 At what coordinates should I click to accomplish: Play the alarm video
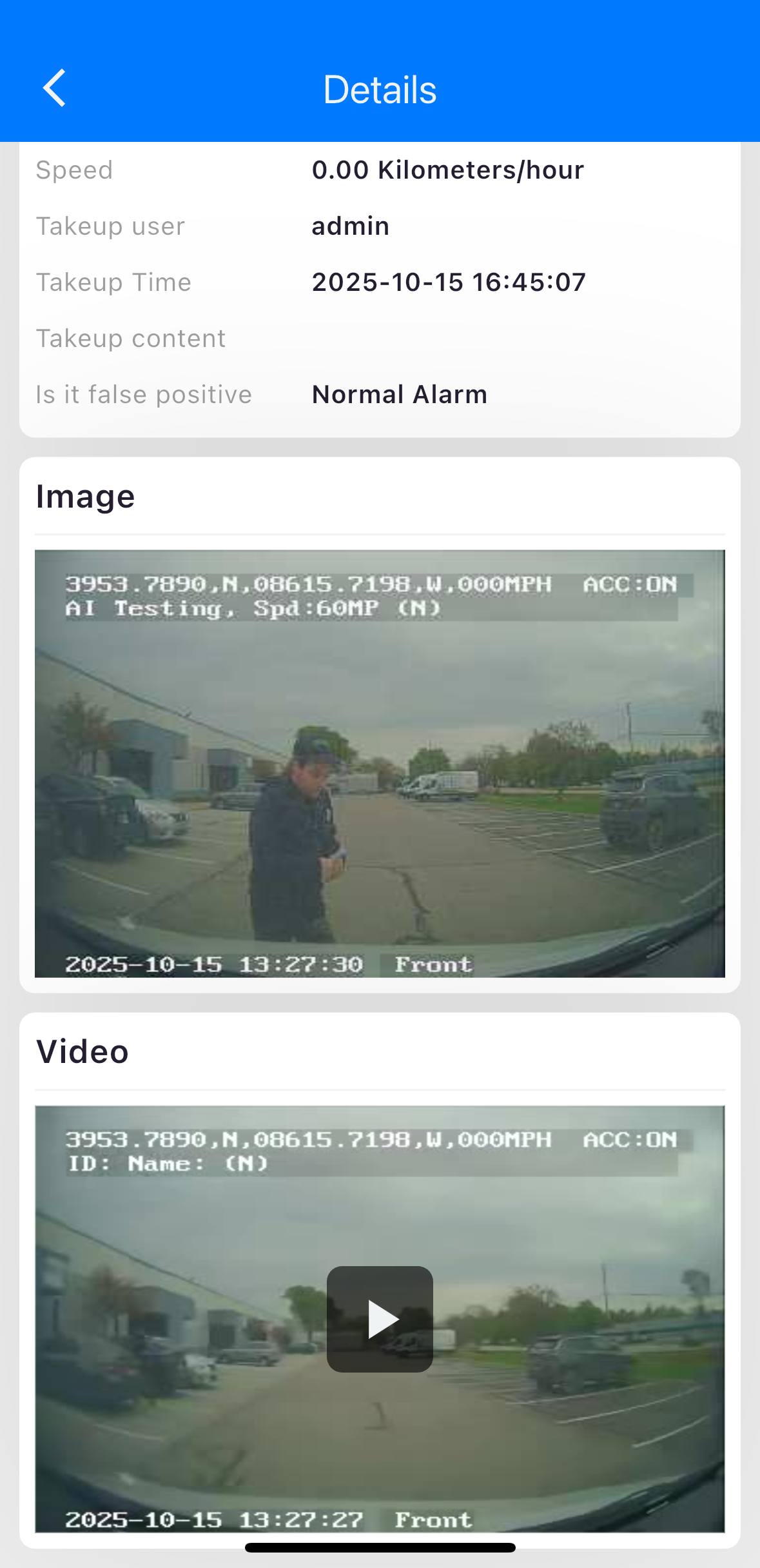pos(380,1319)
